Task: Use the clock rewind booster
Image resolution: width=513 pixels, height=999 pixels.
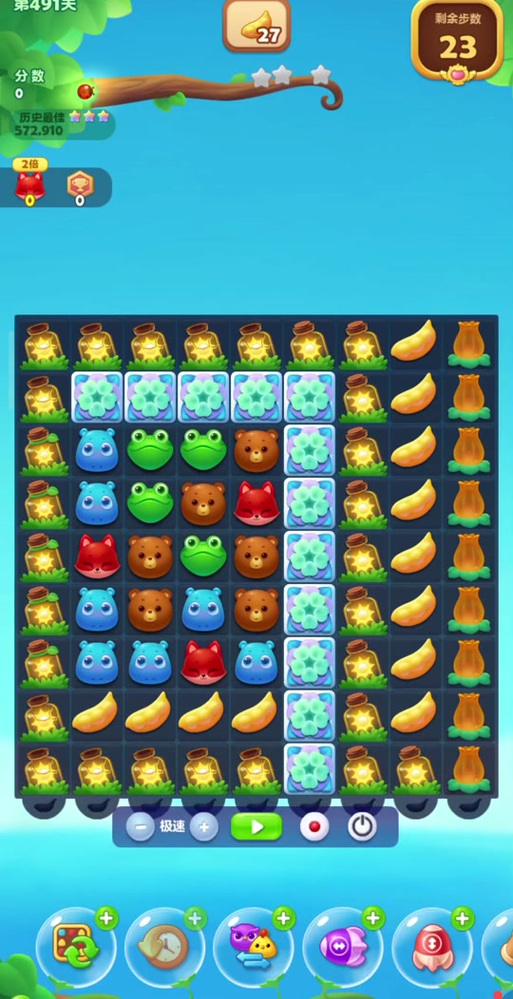Action: coord(165,946)
